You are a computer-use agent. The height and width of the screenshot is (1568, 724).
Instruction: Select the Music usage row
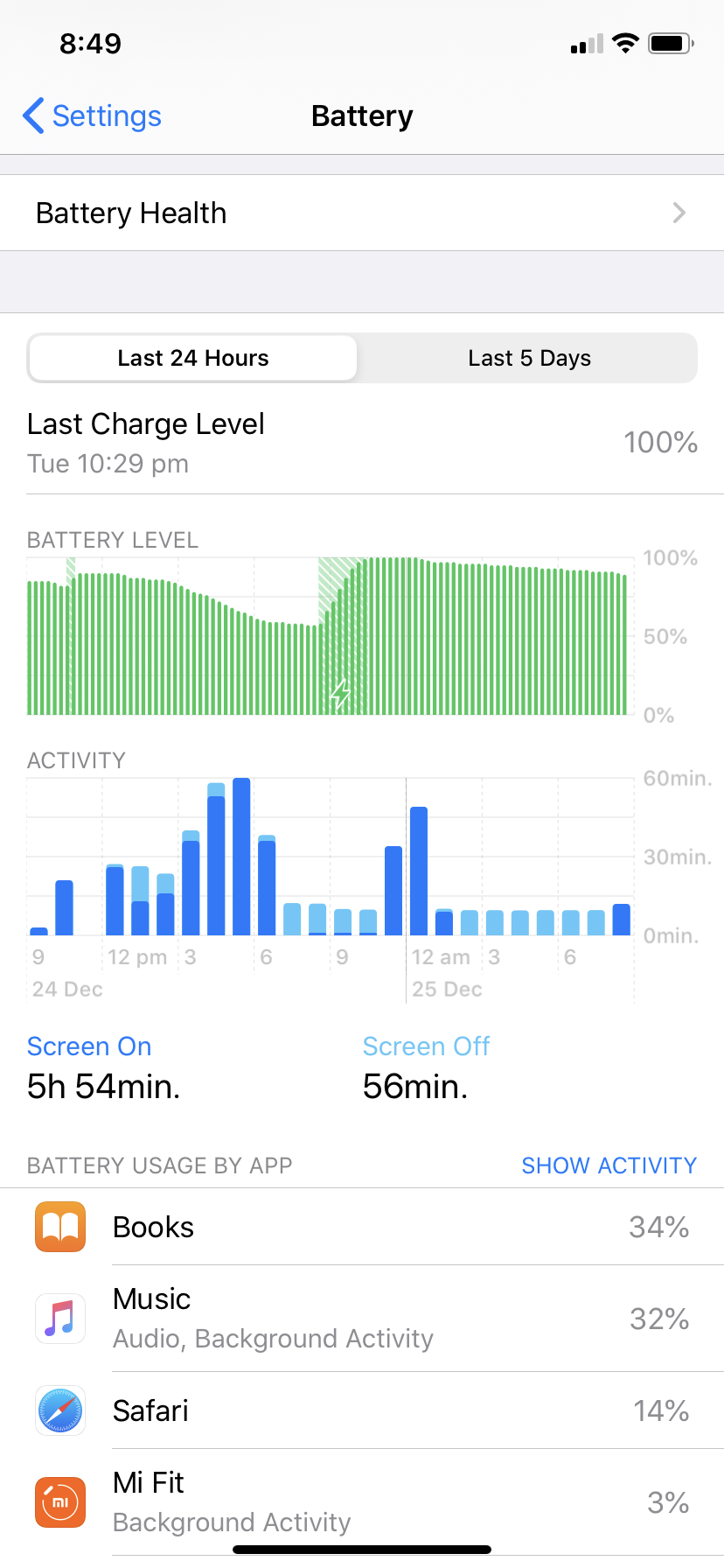[x=362, y=1318]
